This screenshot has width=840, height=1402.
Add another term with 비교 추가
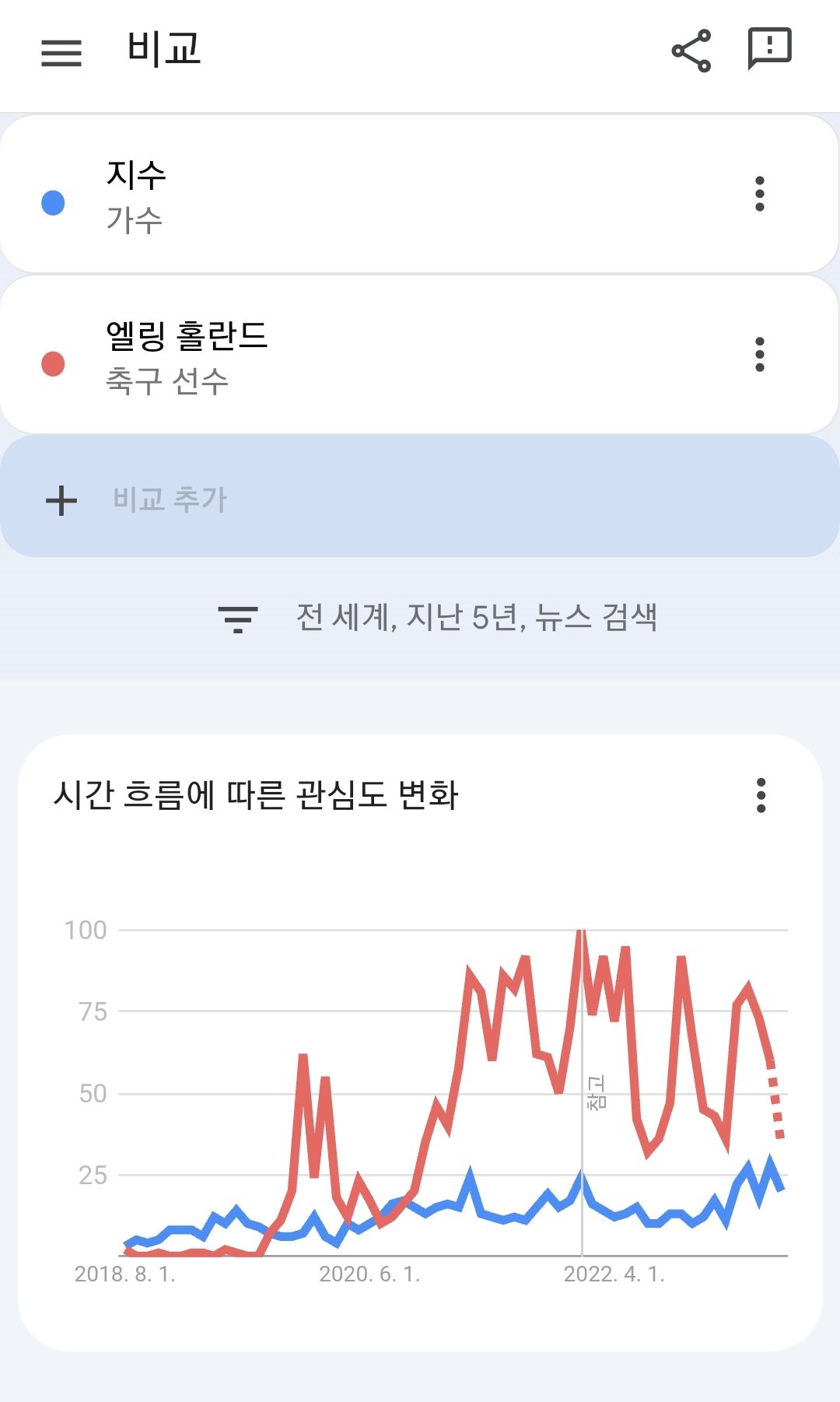click(x=170, y=499)
